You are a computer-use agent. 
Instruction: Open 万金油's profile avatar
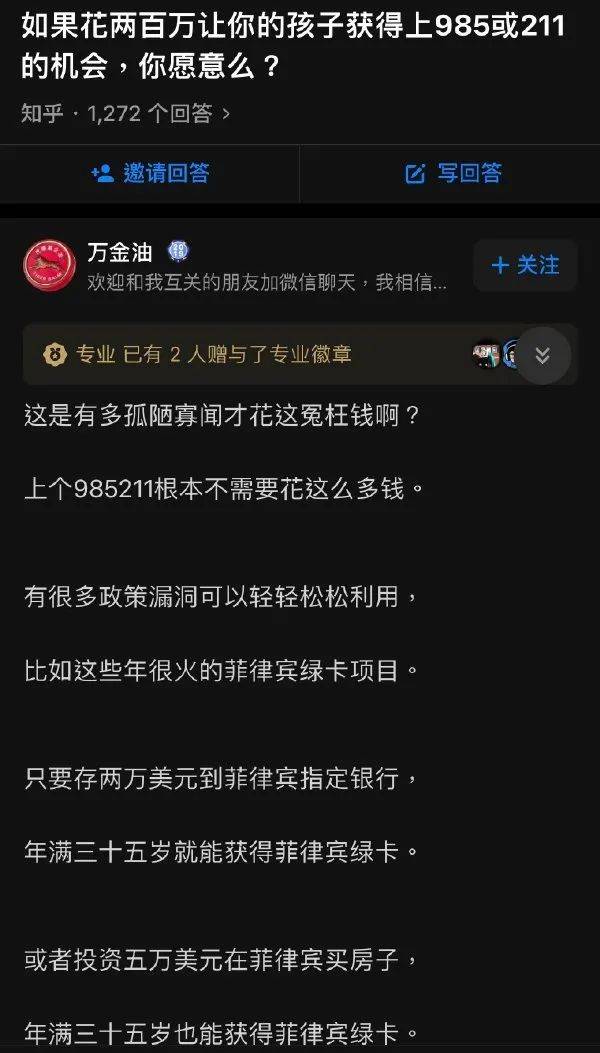pos(49,266)
